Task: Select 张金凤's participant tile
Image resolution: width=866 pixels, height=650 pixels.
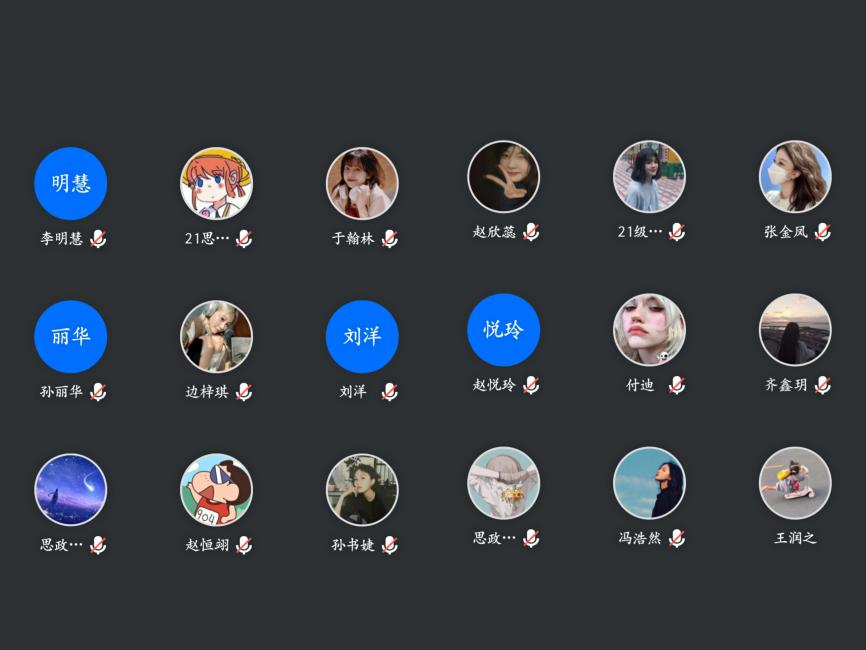Action: (795, 176)
